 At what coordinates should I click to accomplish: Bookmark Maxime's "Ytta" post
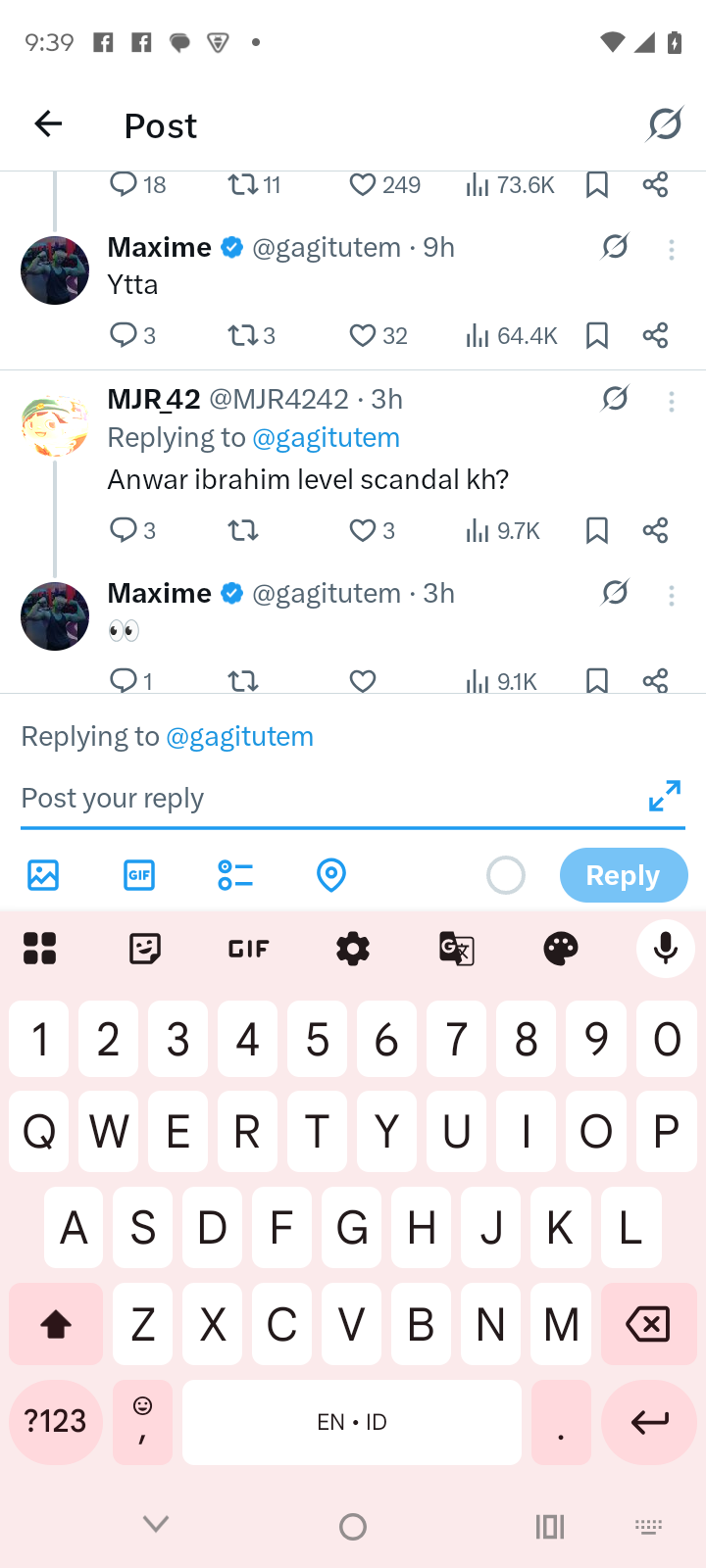tap(596, 336)
